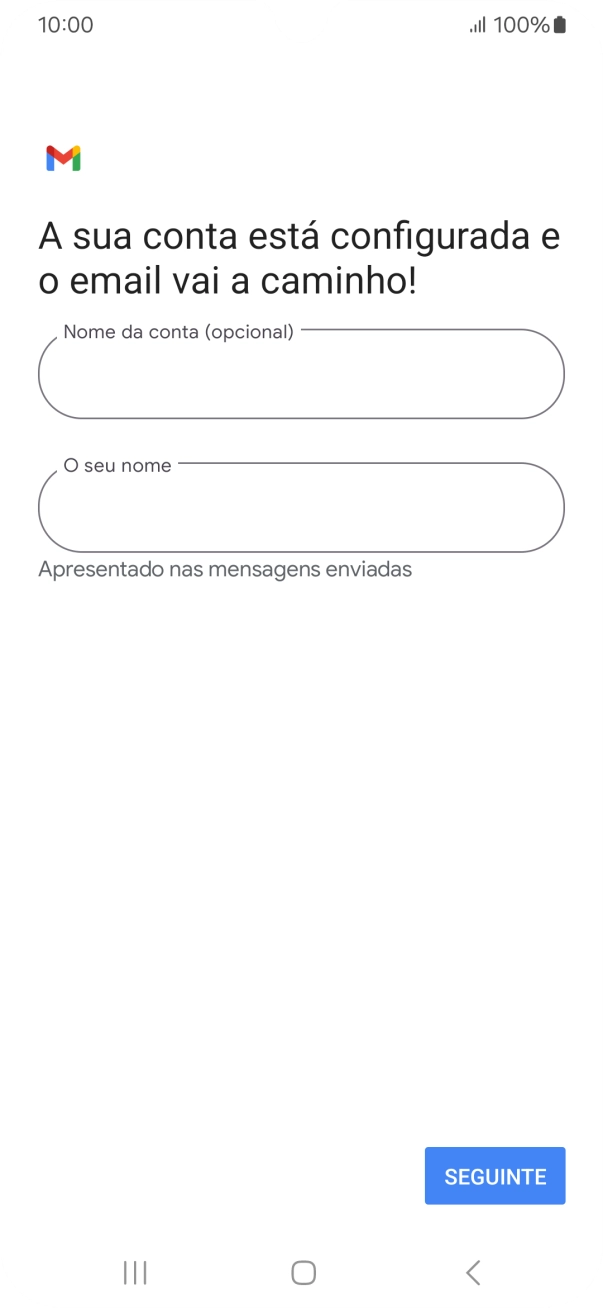Go back using the navigation bar

tap(473, 1272)
